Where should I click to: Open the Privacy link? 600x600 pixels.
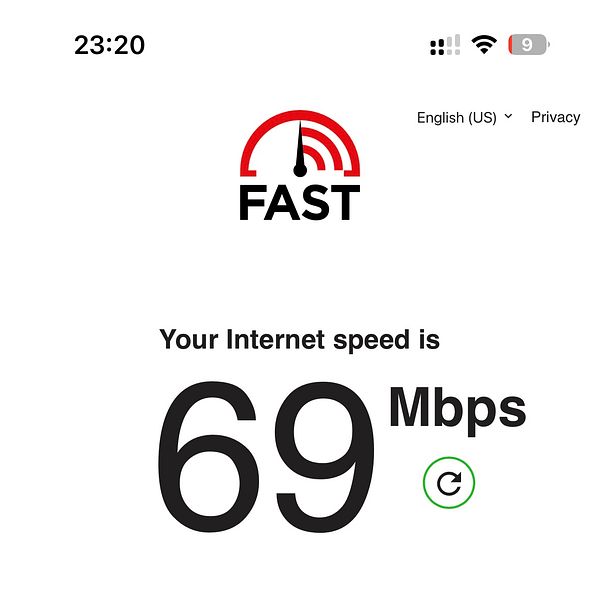[x=555, y=117]
